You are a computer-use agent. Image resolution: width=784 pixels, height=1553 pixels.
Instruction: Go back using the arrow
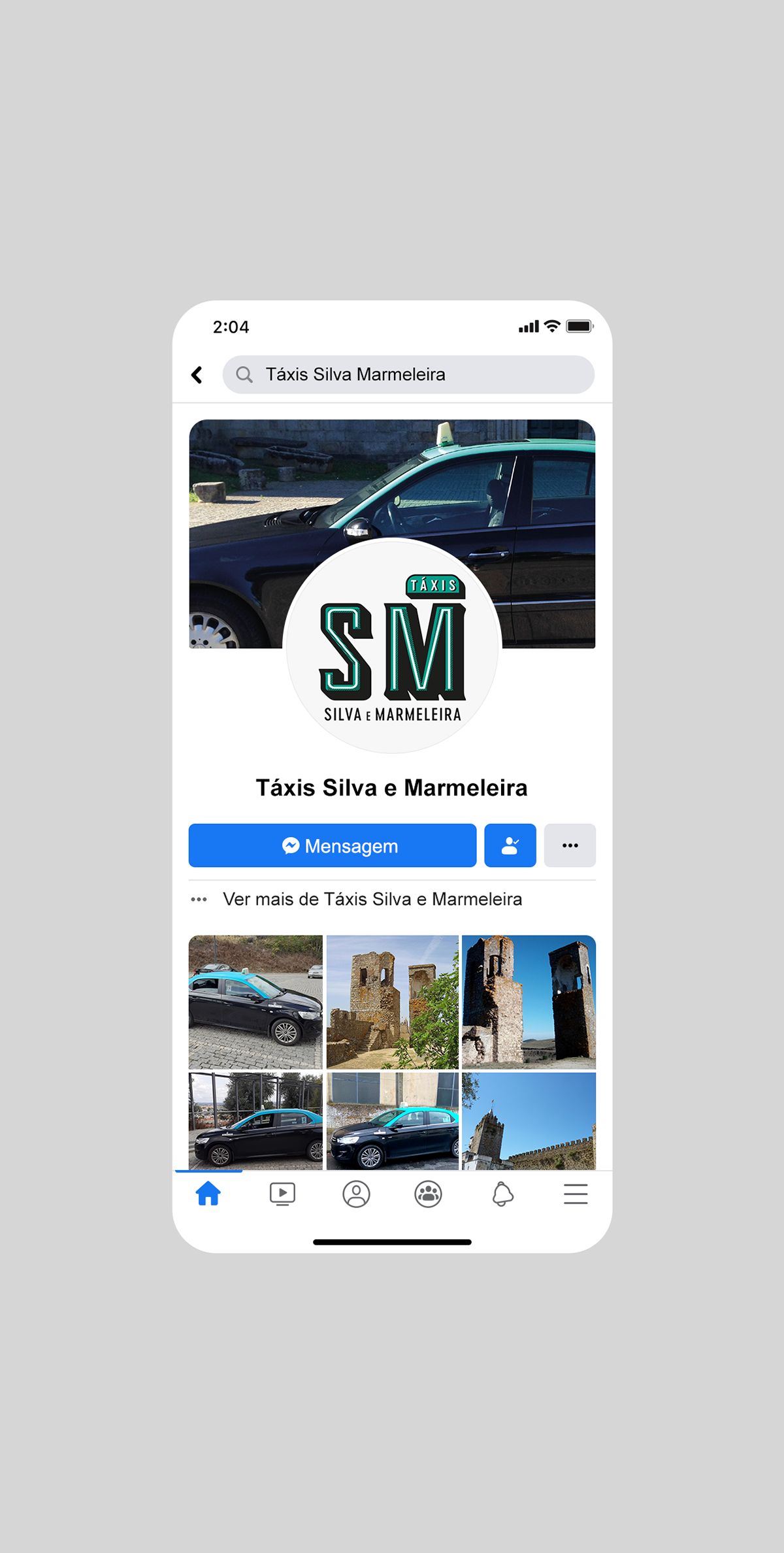pyautogui.click(x=197, y=374)
